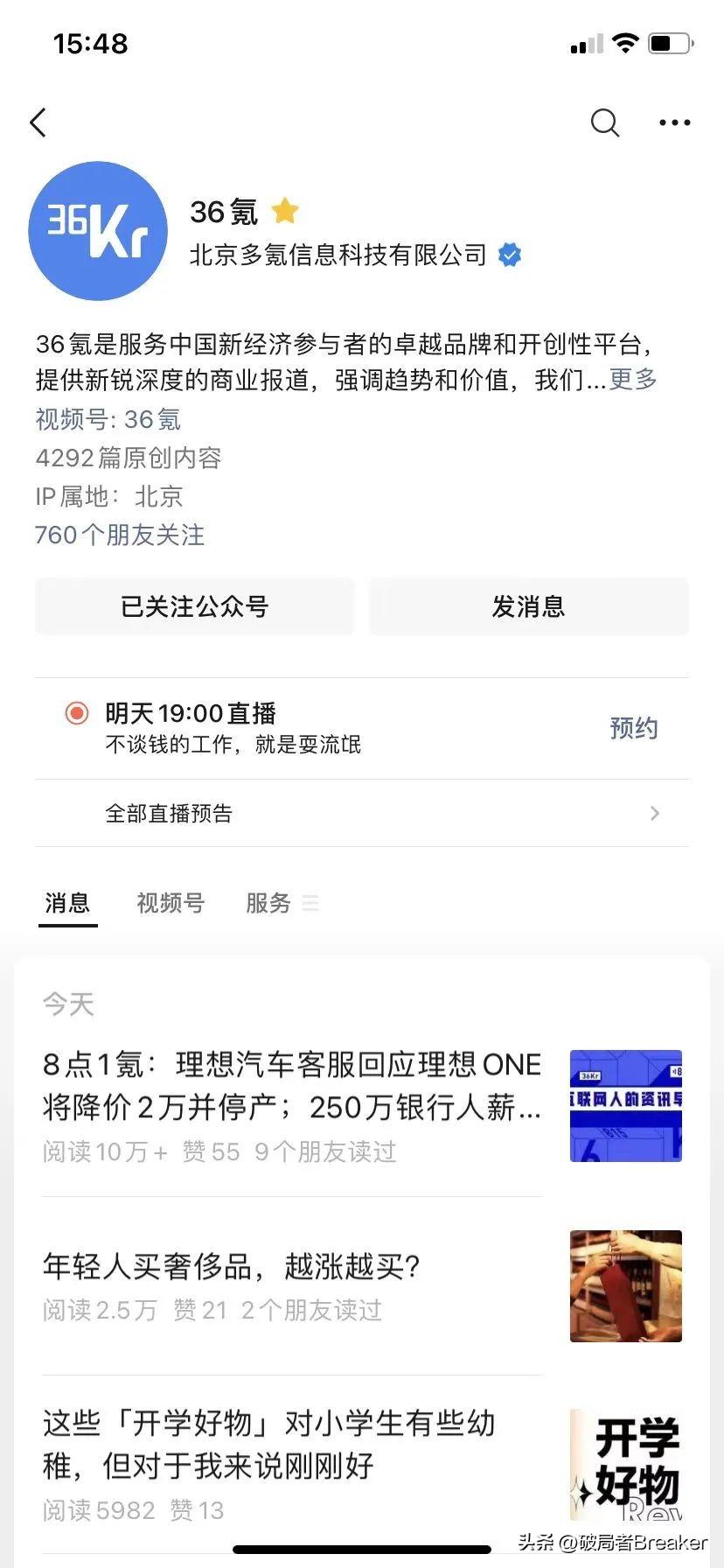Open 760个朋友关注 link
The height and width of the screenshot is (1568, 724).
(119, 535)
